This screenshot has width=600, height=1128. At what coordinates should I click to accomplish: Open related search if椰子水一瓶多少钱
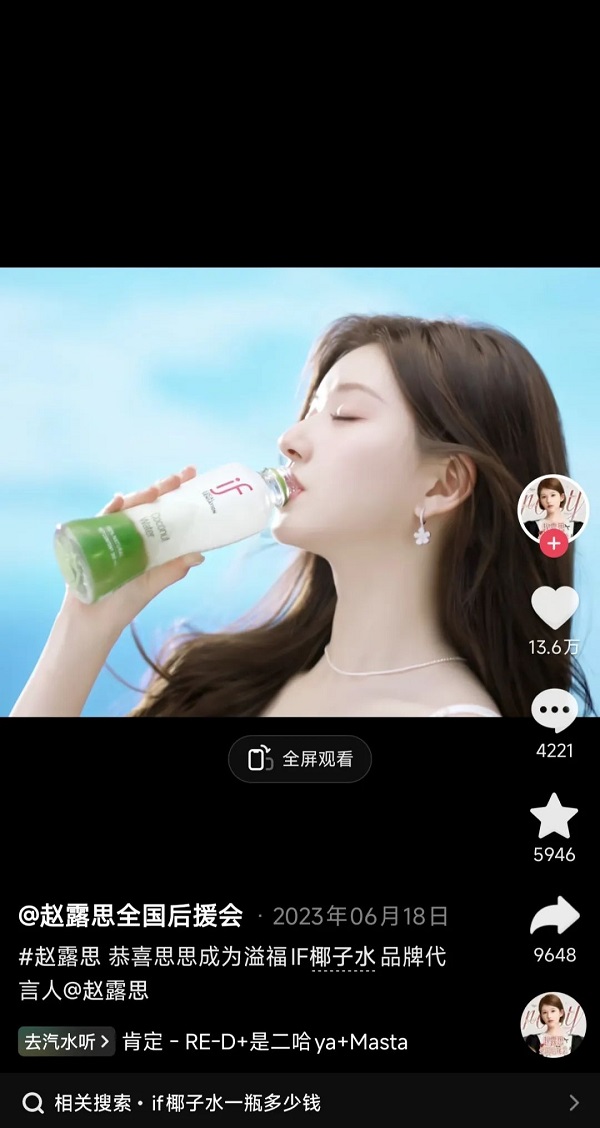pos(236,1103)
